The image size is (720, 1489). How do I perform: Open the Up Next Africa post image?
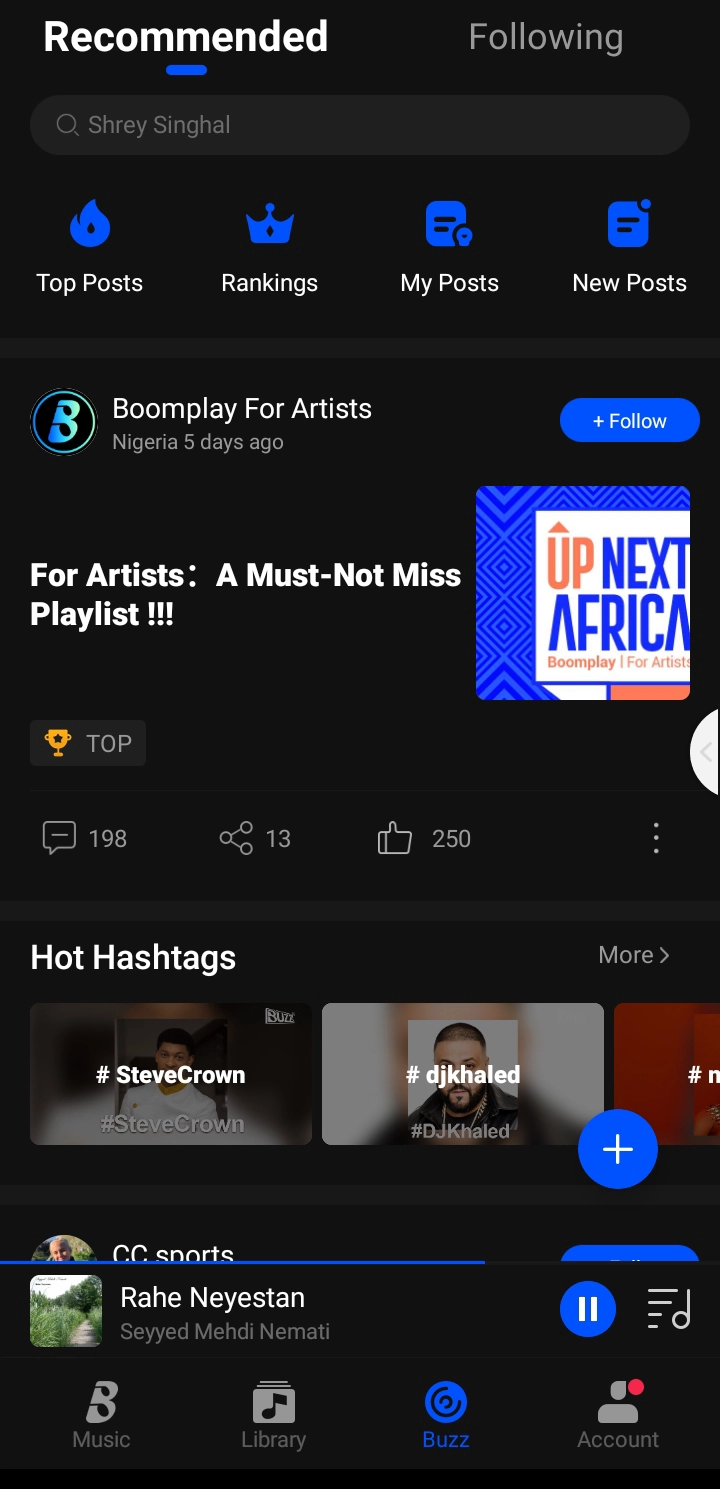tap(583, 593)
